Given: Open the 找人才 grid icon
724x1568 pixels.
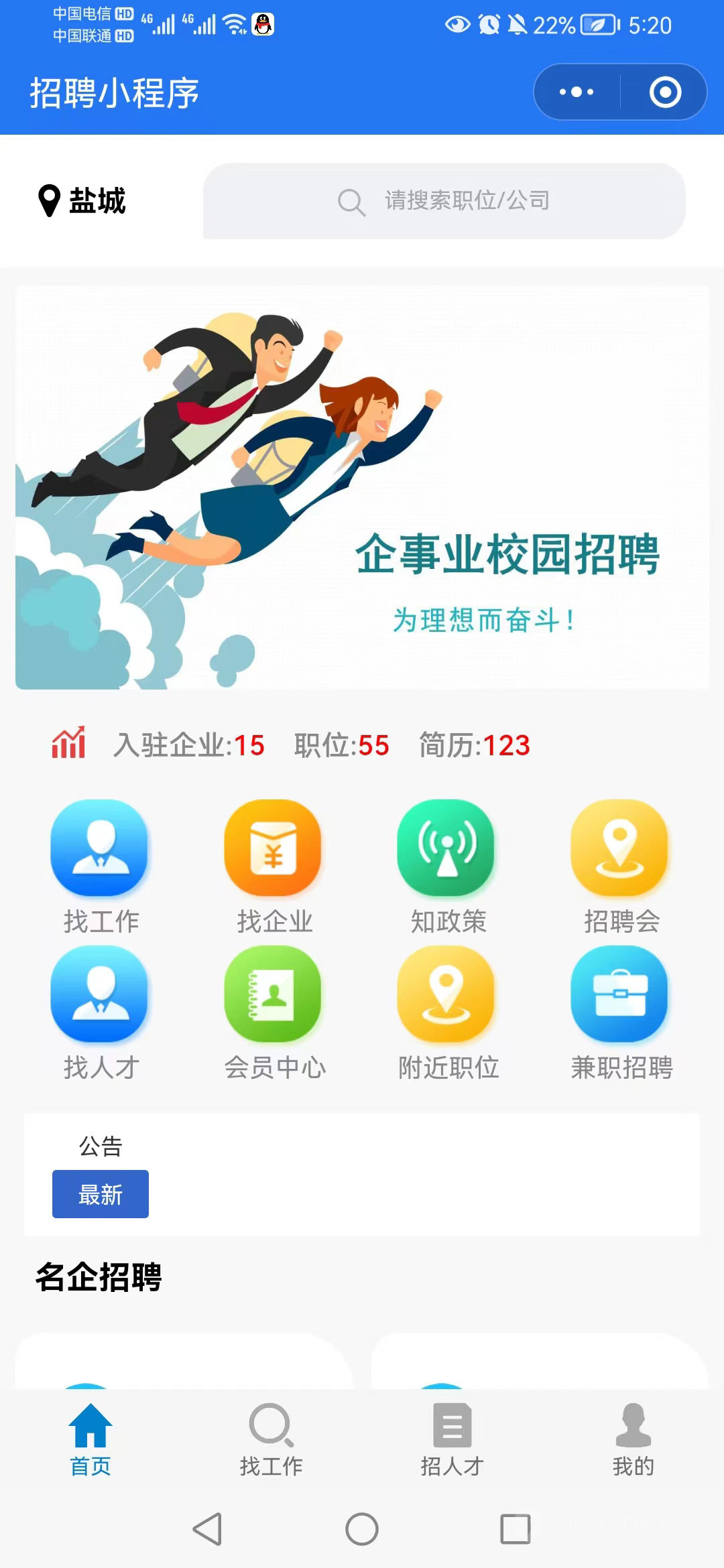Looking at the screenshot, I should click(x=100, y=1012).
